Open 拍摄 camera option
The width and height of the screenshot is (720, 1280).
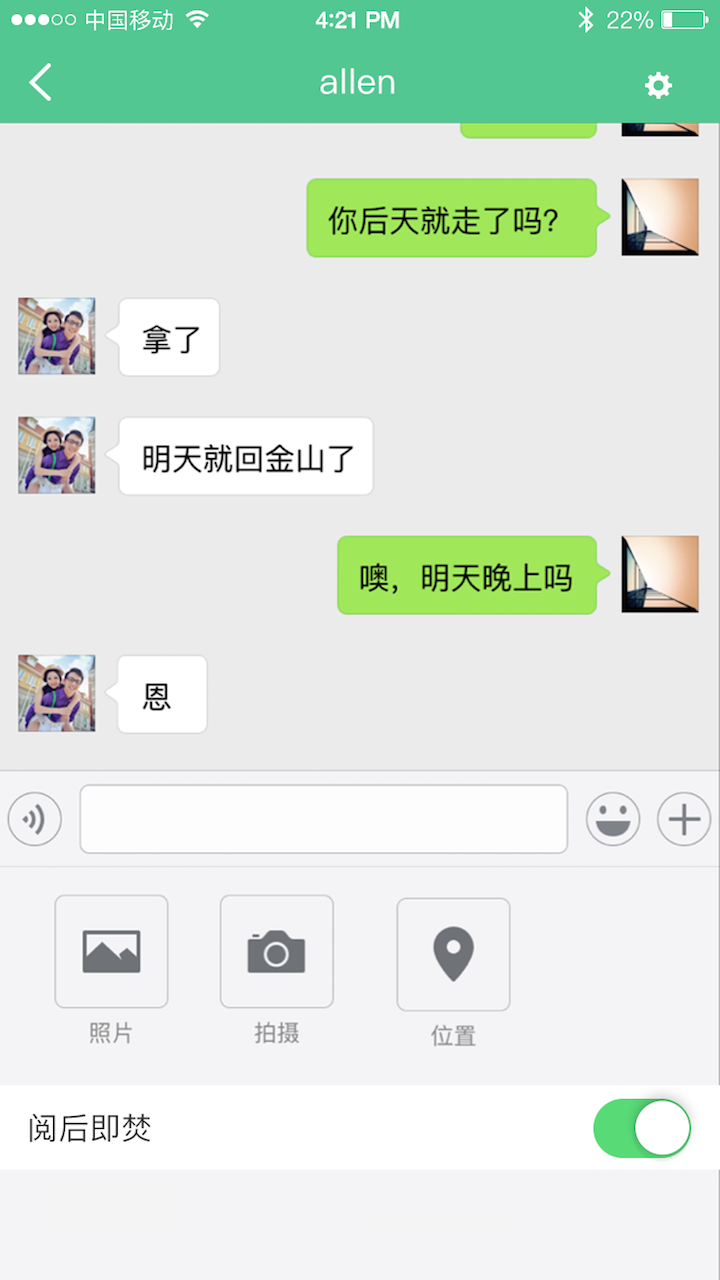coord(276,951)
